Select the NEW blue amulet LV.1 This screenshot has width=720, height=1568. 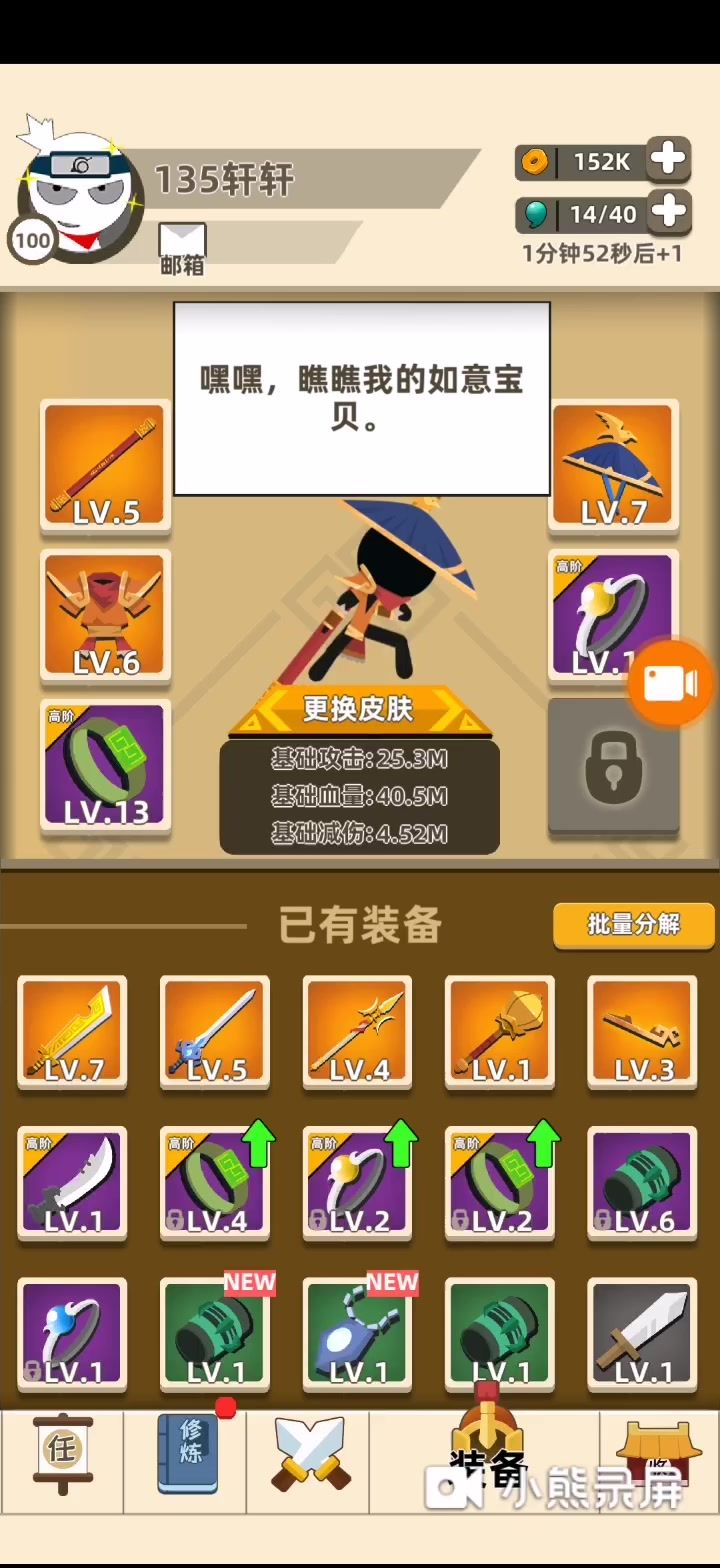tap(358, 1334)
